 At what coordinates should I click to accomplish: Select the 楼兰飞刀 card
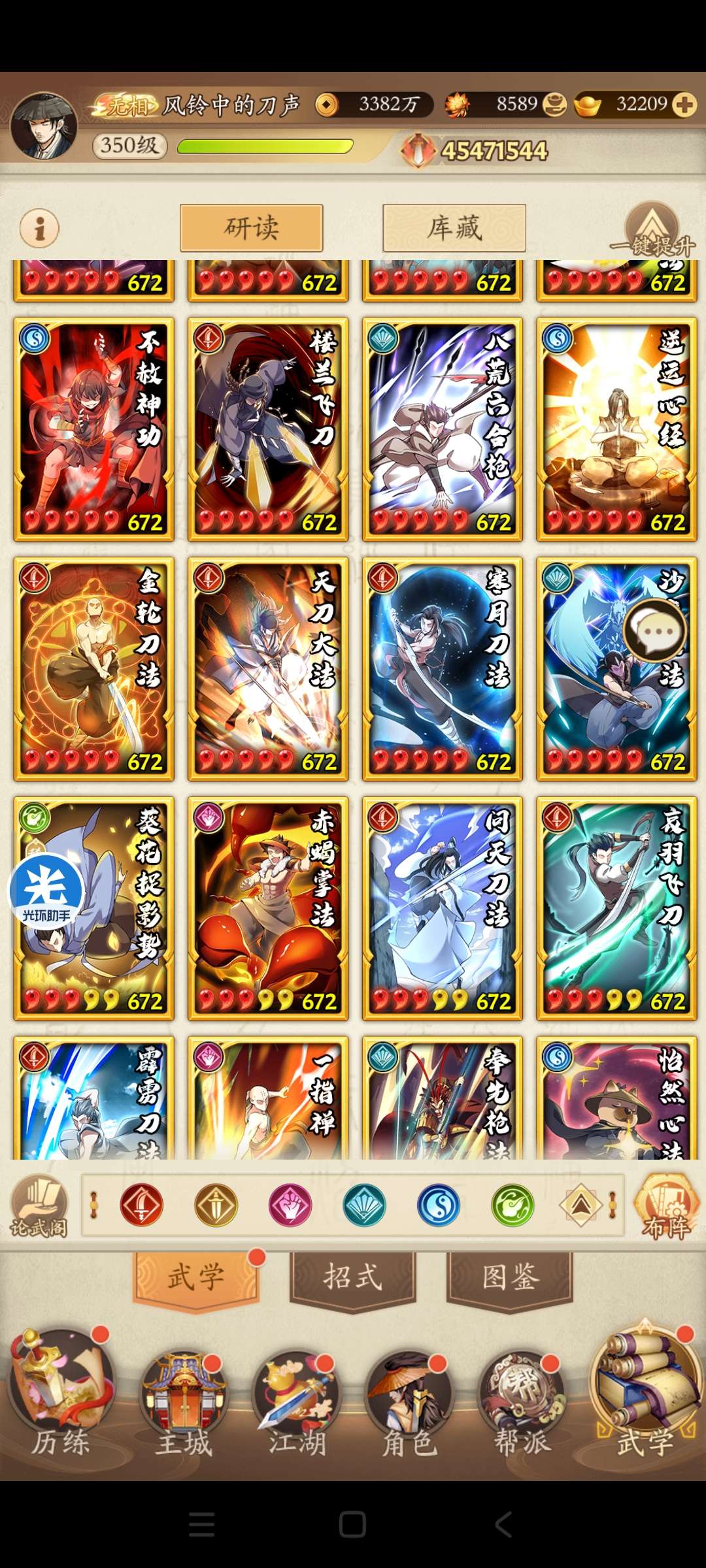tap(267, 429)
